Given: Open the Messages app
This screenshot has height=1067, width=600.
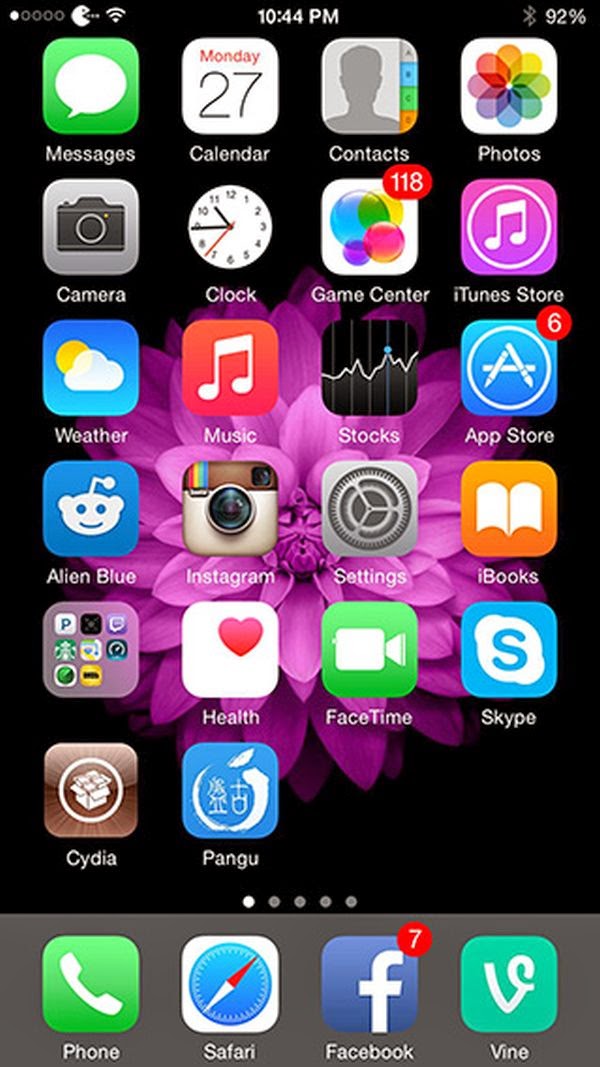Looking at the screenshot, I should 91,86.
